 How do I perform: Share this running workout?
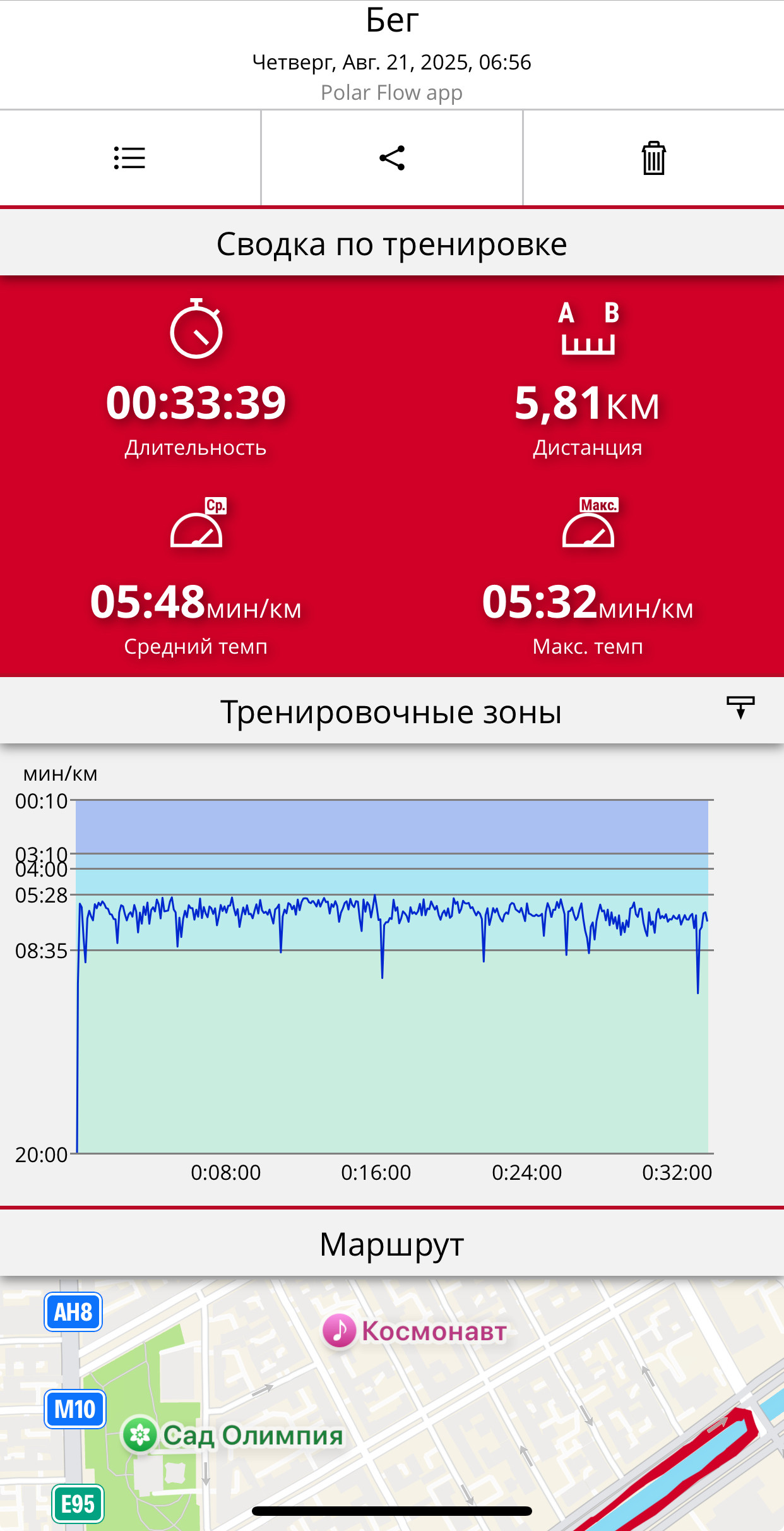click(392, 158)
